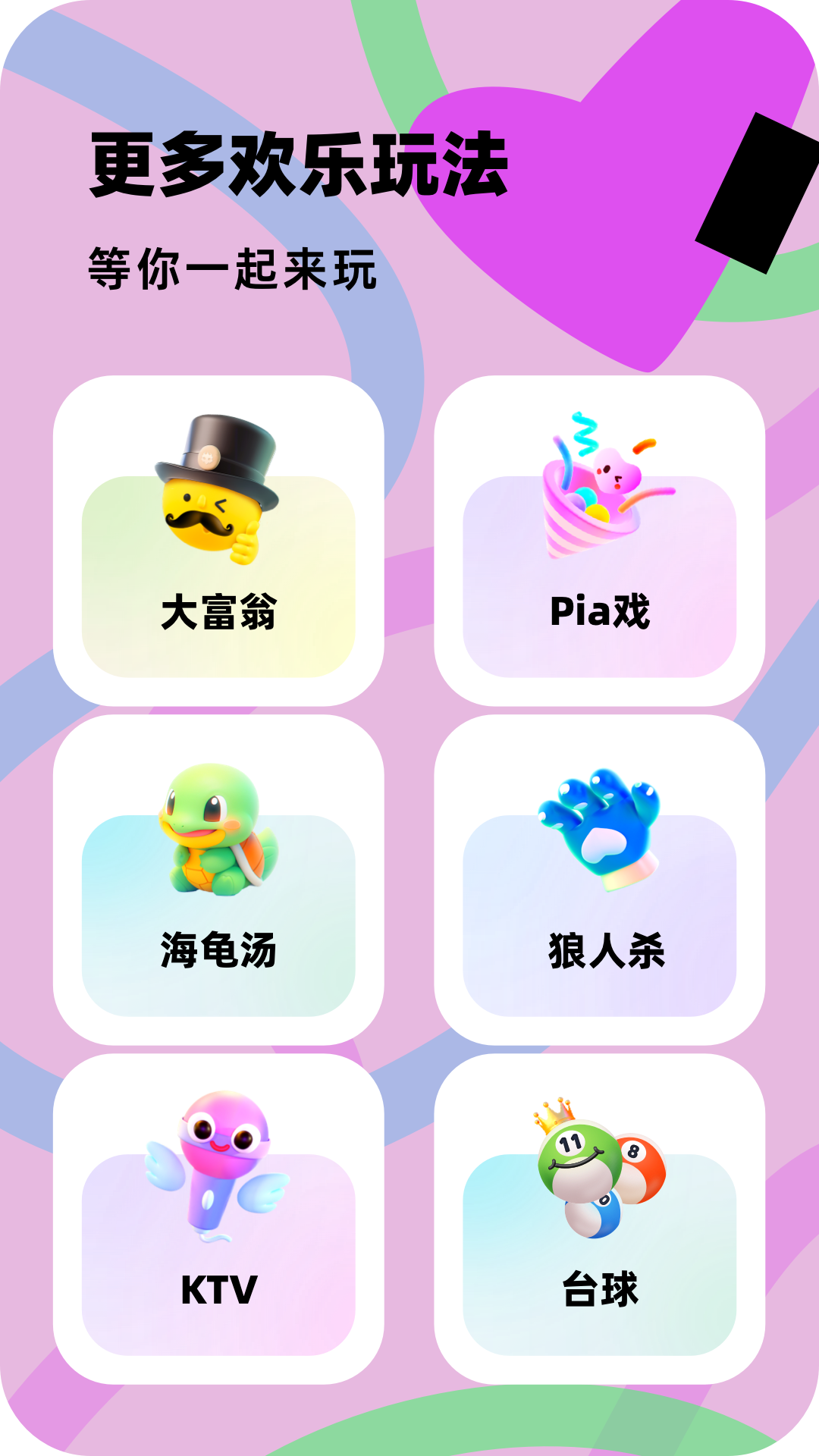Click the pink rabbit in the popper

coord(614,470)
